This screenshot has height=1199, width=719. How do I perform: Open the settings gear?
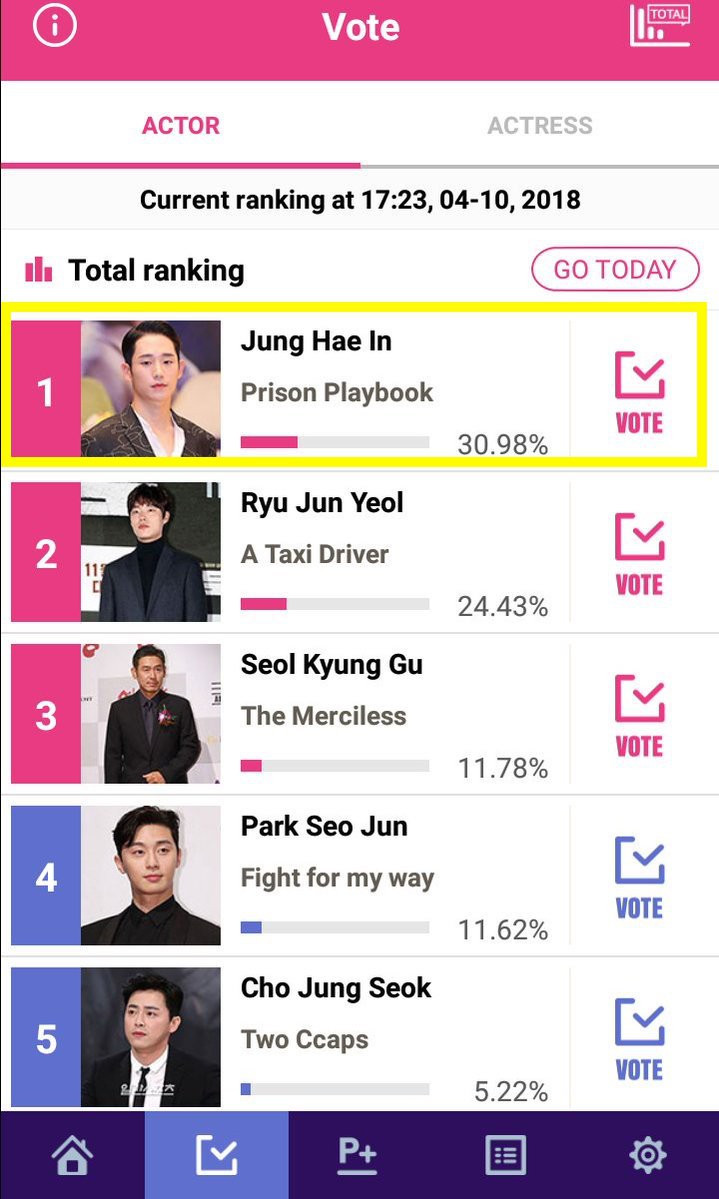(x=647, y=1156)
